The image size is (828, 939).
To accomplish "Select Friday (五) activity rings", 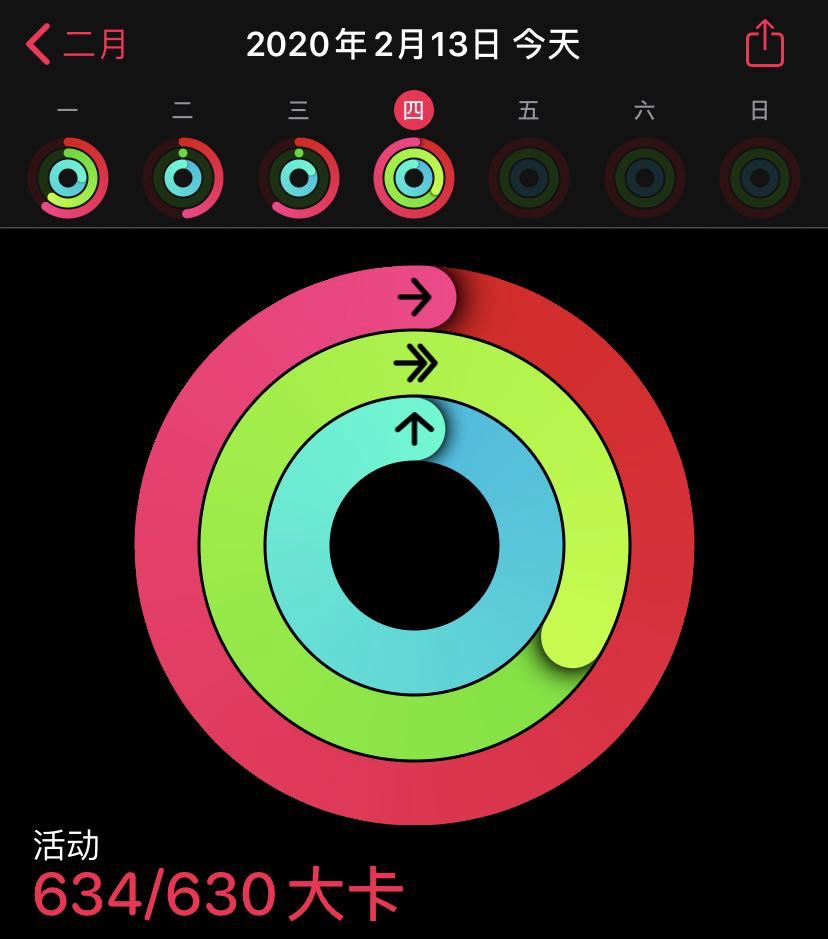I will point(529,178).
